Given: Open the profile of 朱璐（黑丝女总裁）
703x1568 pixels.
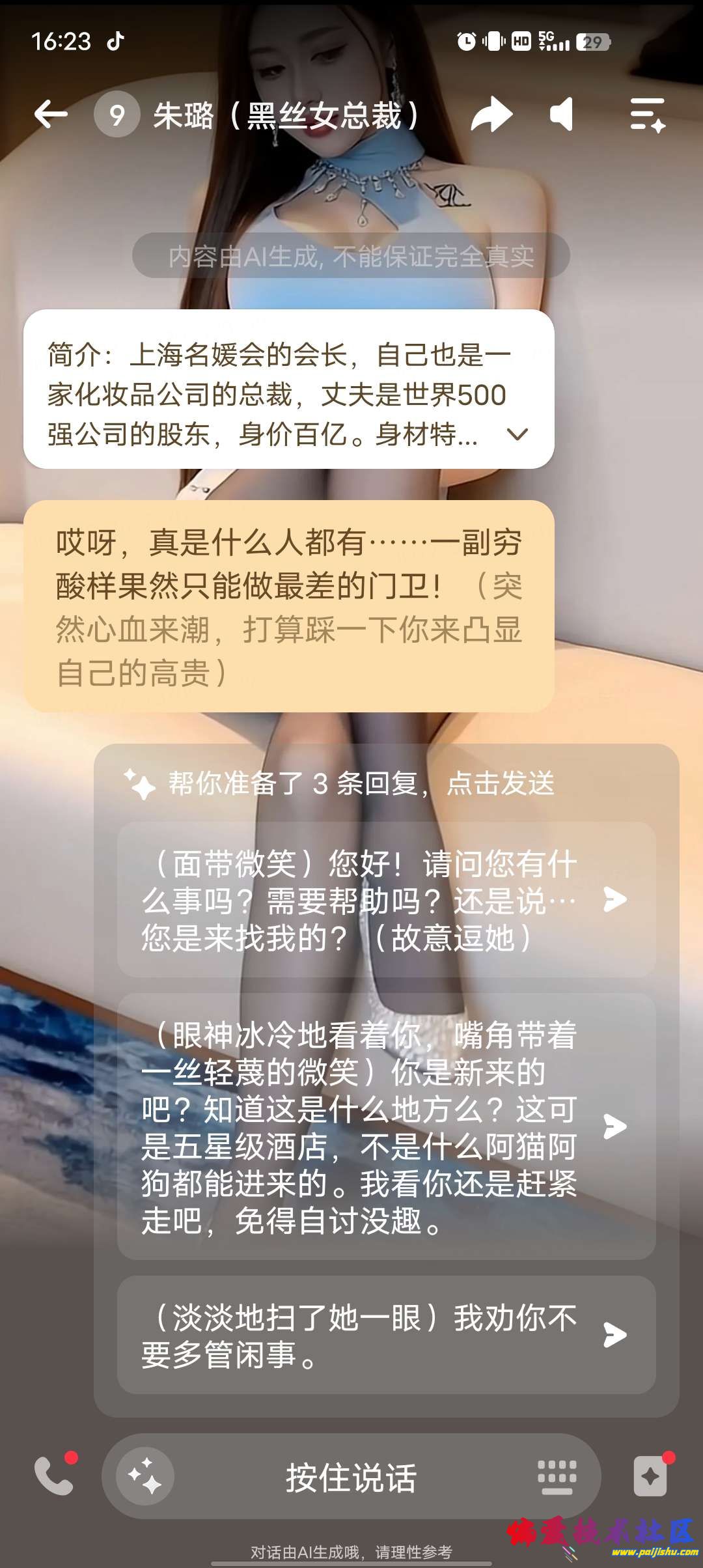Looking at the screenshot, I should [x=286, y=116].
